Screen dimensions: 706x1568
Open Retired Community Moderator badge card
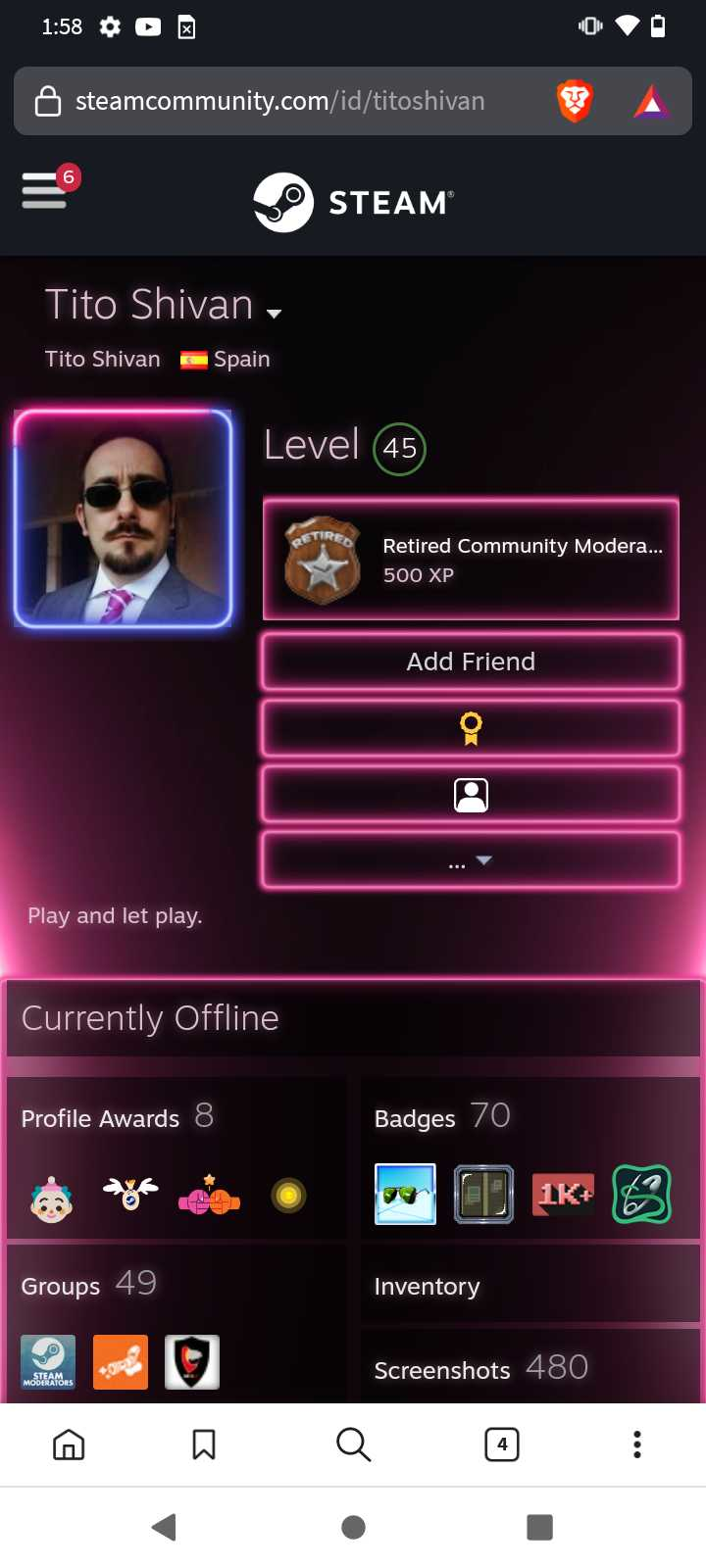471,560
